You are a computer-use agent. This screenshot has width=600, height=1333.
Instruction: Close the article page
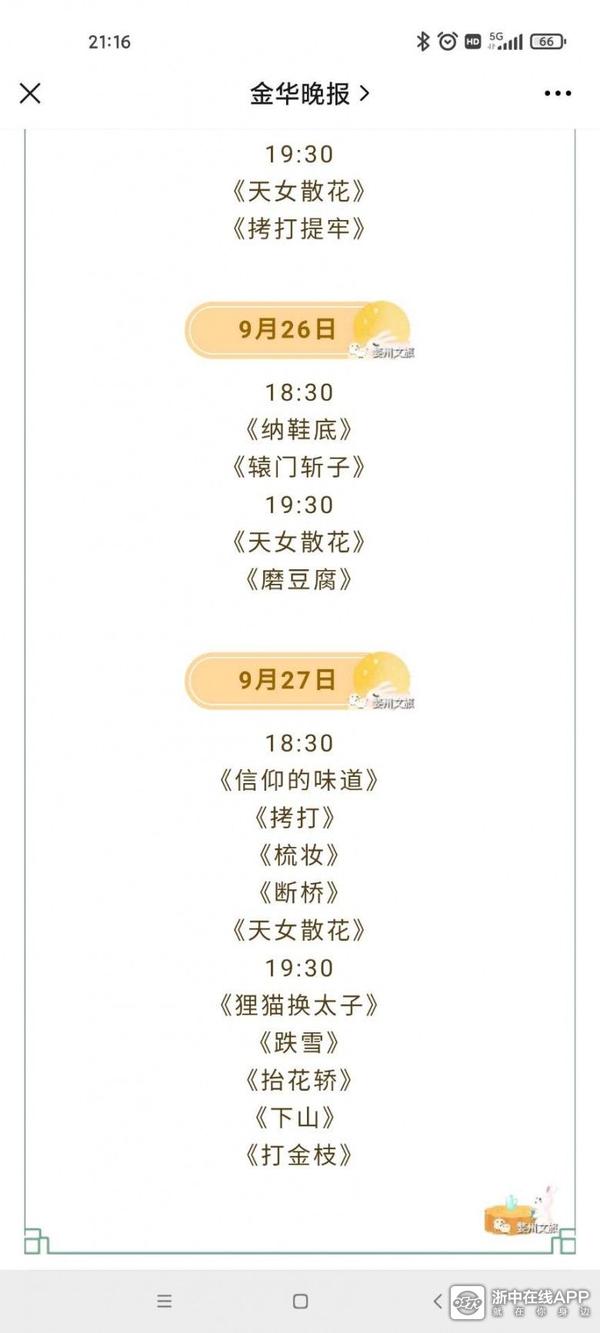30,94
